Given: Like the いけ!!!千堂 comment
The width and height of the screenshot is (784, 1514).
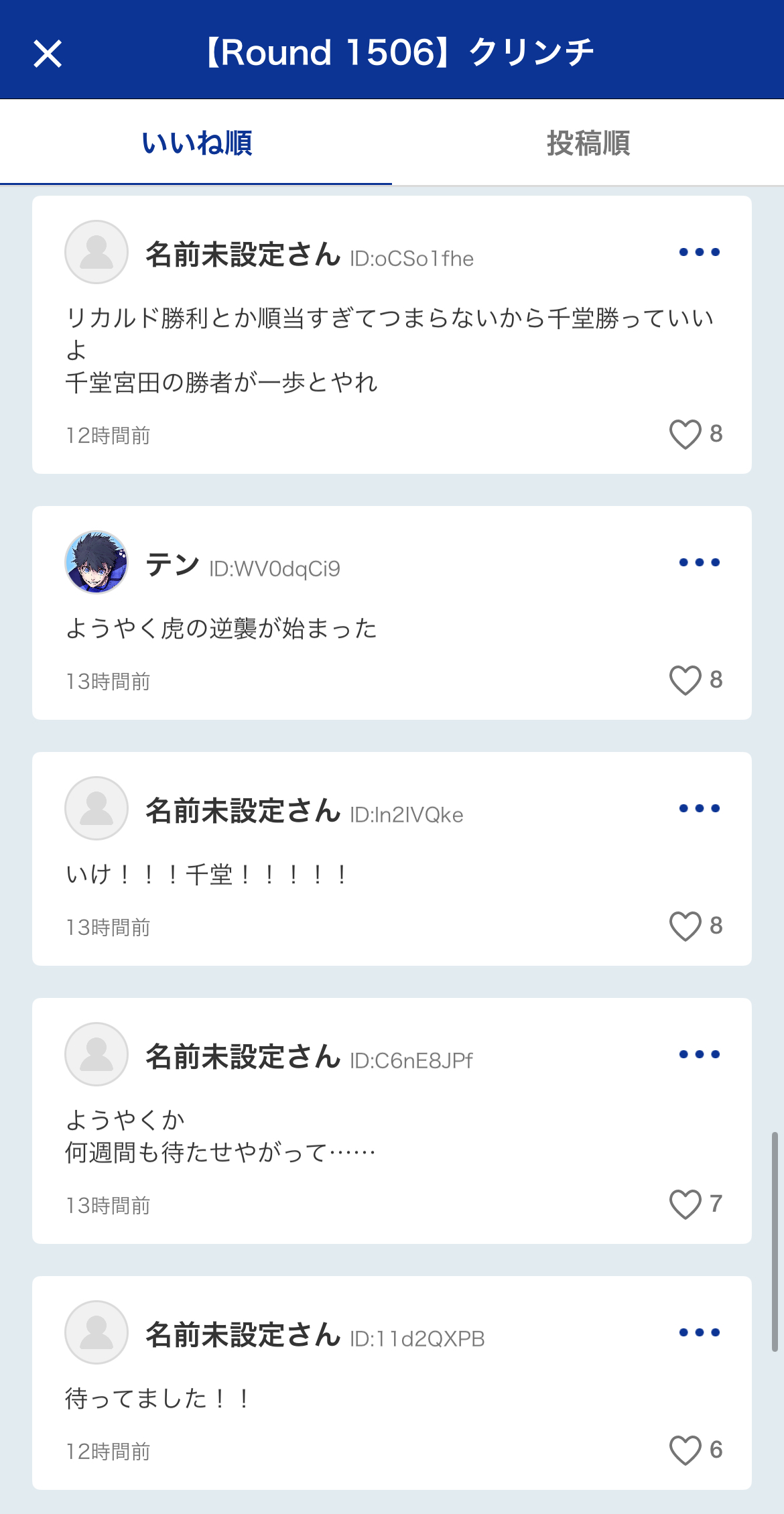Looking at the screenshot, I should pyautogui.click(x=685, y=926).
